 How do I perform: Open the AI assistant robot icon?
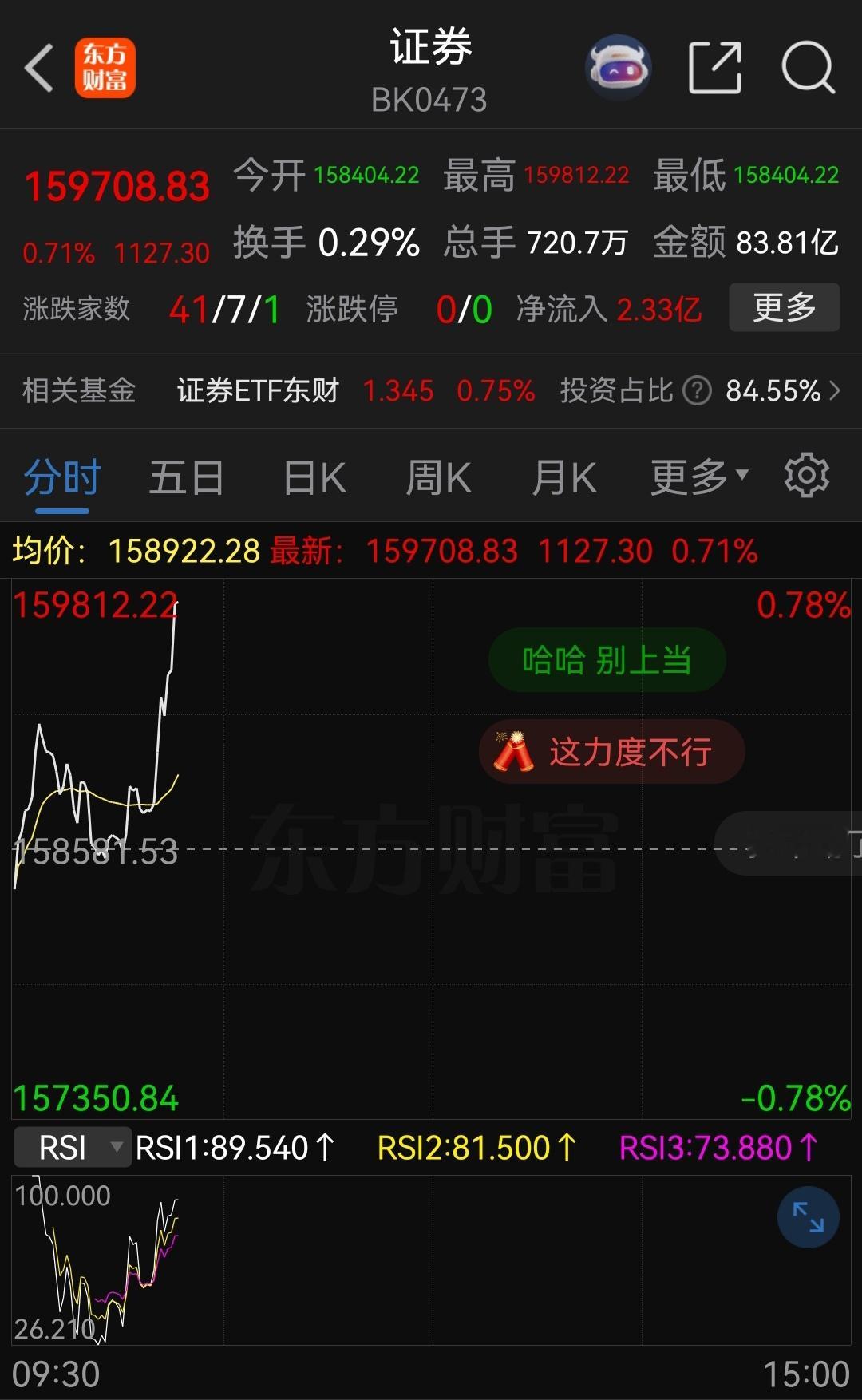[x=618, y=67]
